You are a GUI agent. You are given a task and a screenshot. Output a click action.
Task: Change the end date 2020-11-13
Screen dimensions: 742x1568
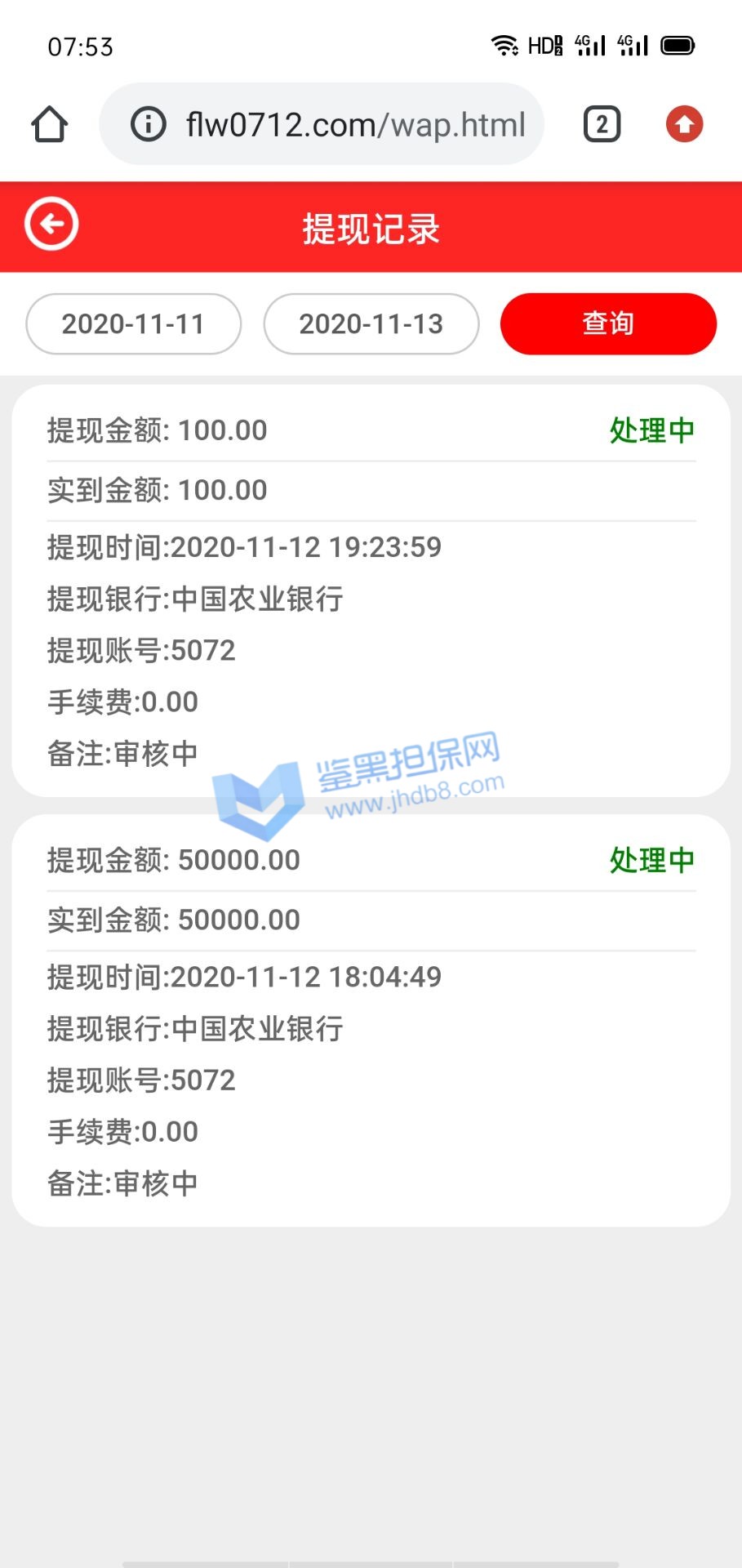coord(371,324)
